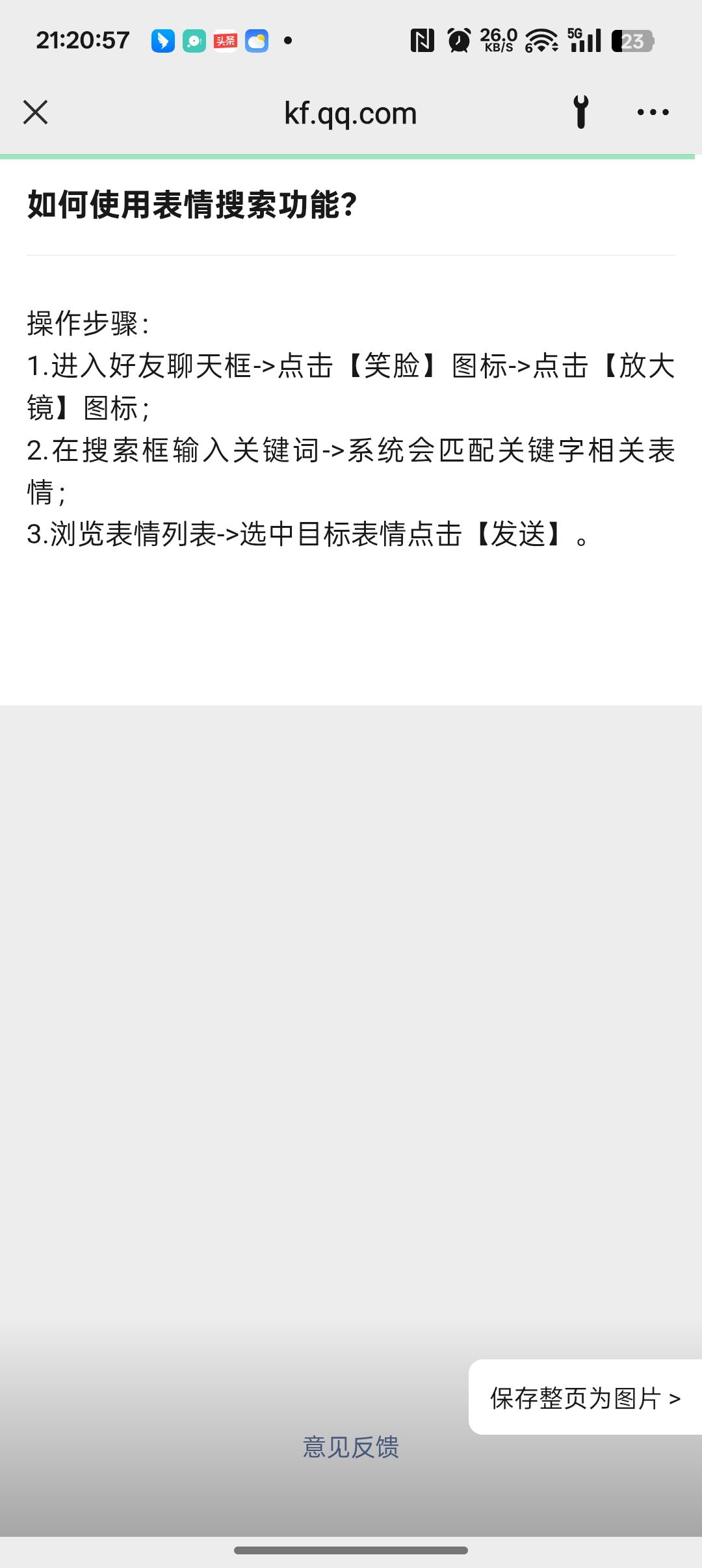
Task: Tap 保存整页为图片 to save page as image
Action: [x=585, y=1398]
